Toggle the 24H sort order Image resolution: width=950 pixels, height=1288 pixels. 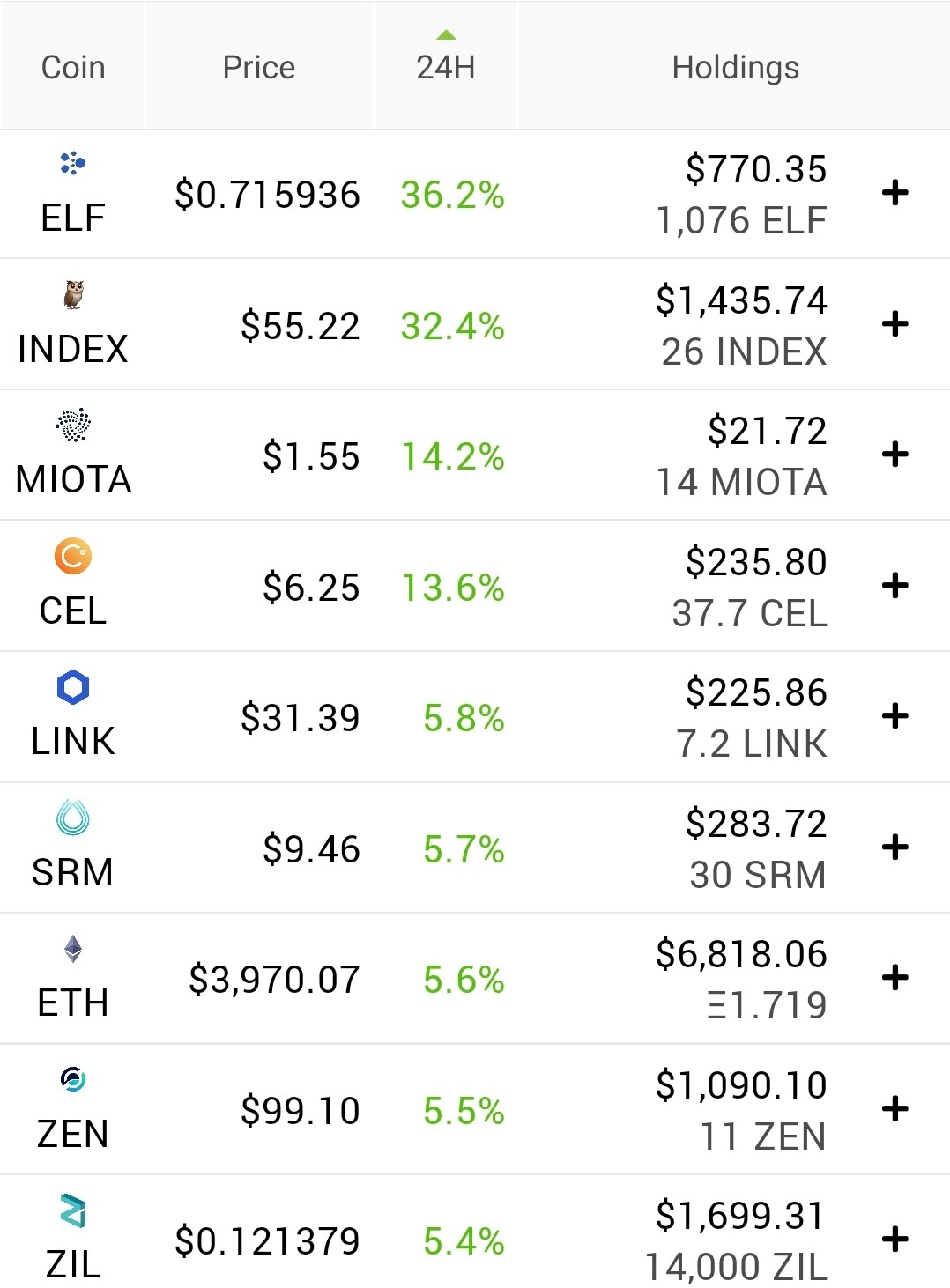click(x=446, y=67)
